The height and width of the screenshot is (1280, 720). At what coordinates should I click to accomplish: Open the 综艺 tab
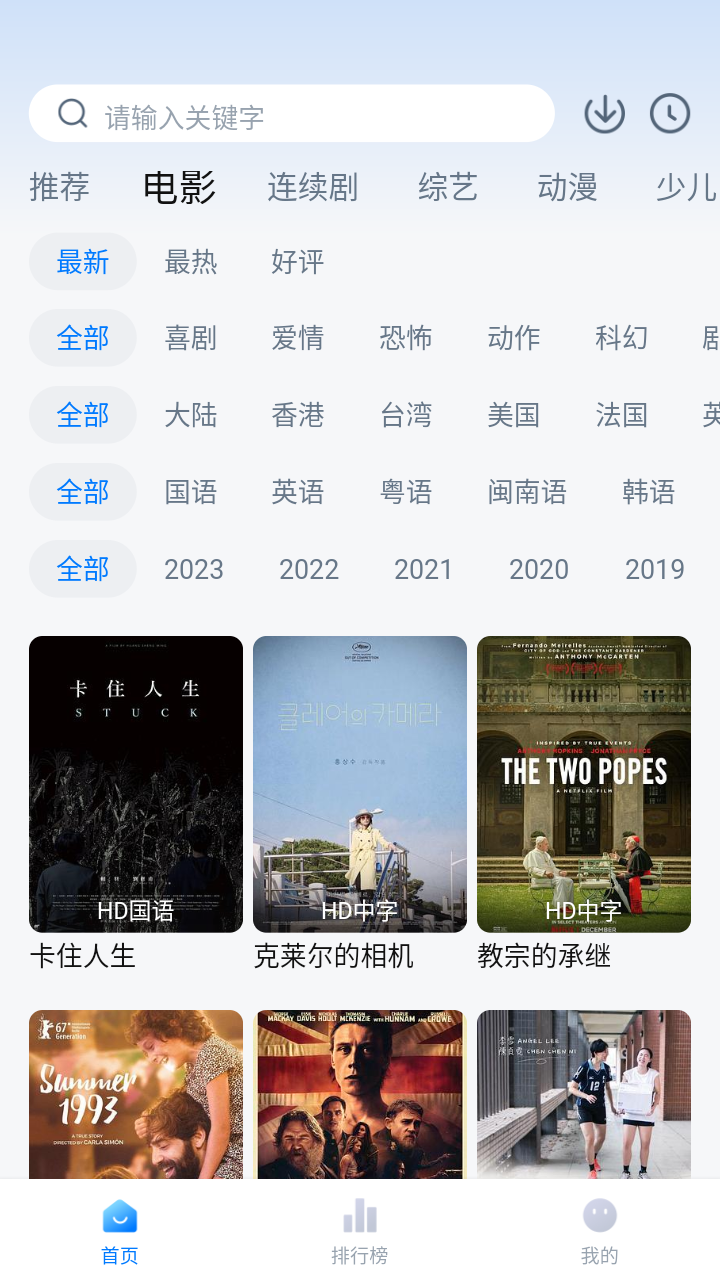(448, 187)
